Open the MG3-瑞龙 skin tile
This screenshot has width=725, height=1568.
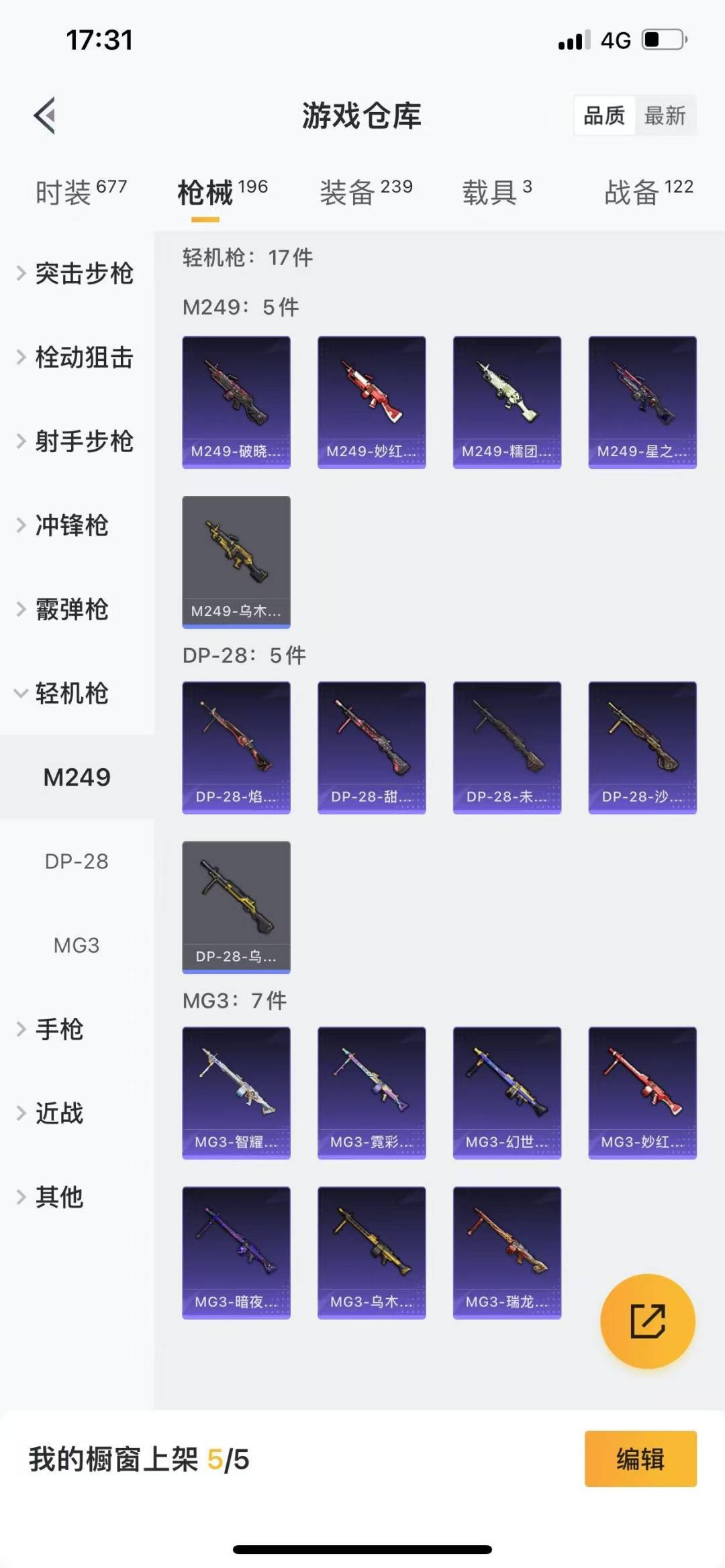(x=507, y=1253)
